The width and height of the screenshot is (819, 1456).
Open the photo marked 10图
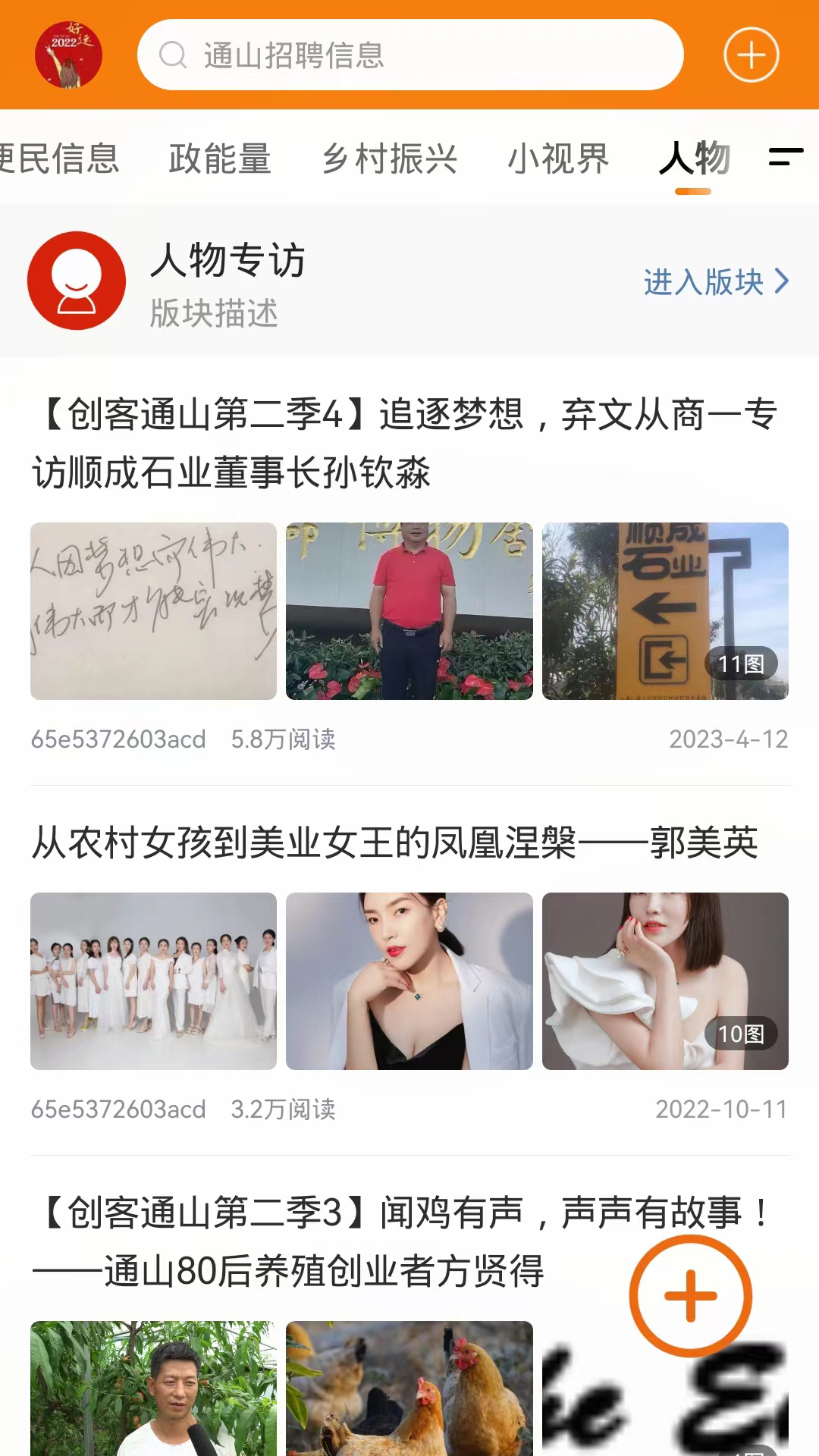tap(665, 981)
